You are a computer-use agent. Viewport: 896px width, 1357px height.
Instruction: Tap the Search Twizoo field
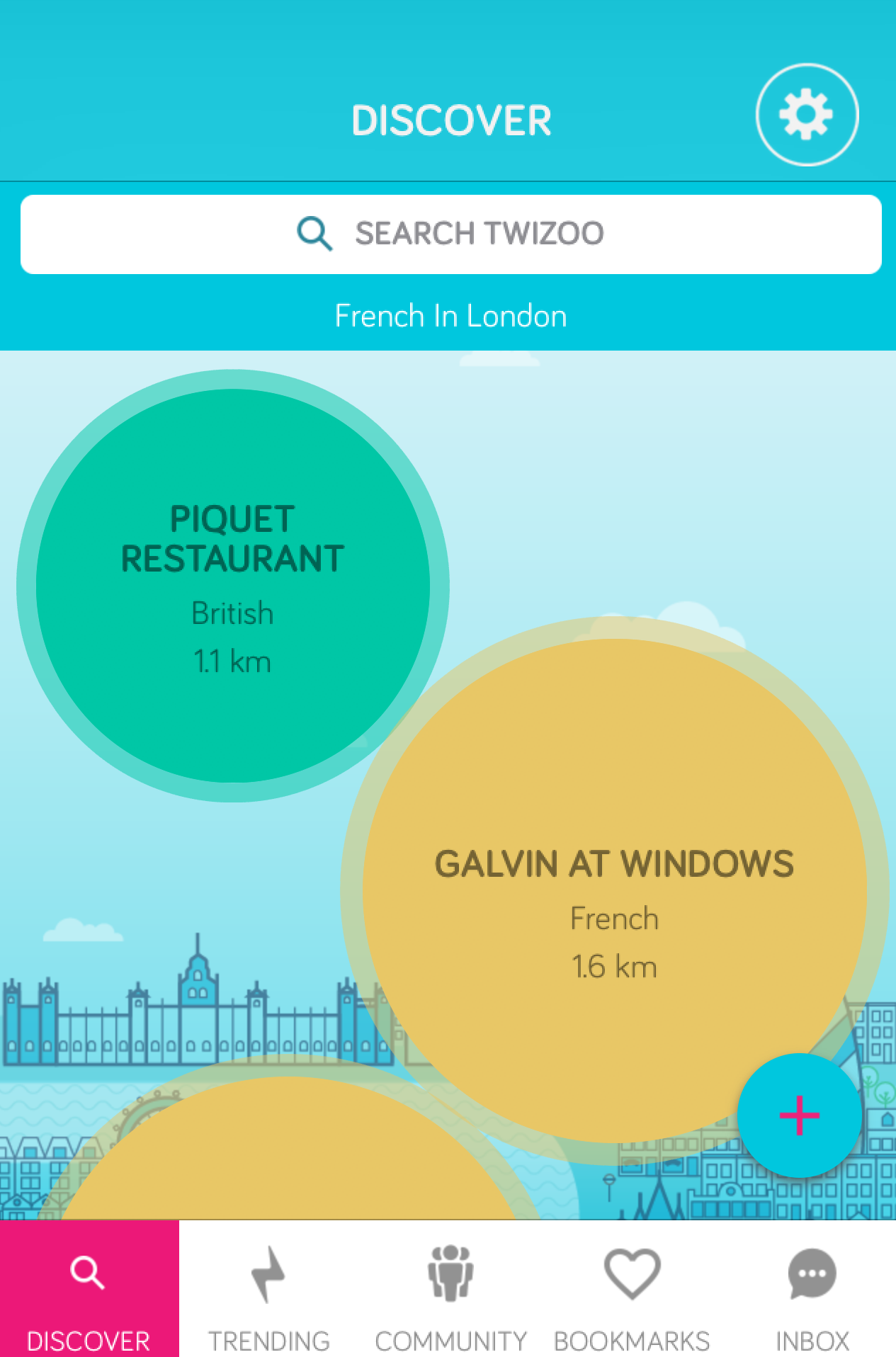450,234
